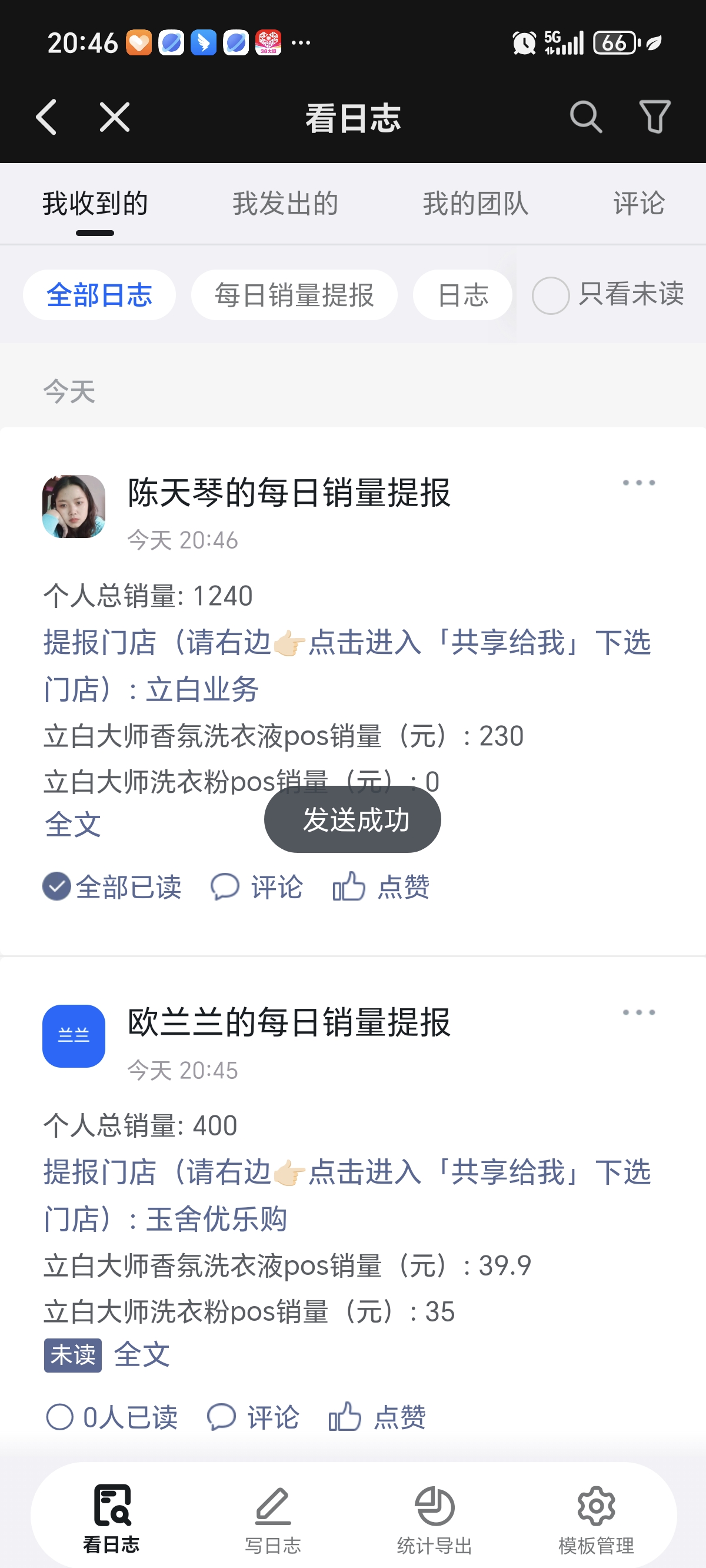Open the search magnifier icon
Image resolution: width=706 pixels, height=1568 pixels.
point(585,117)
